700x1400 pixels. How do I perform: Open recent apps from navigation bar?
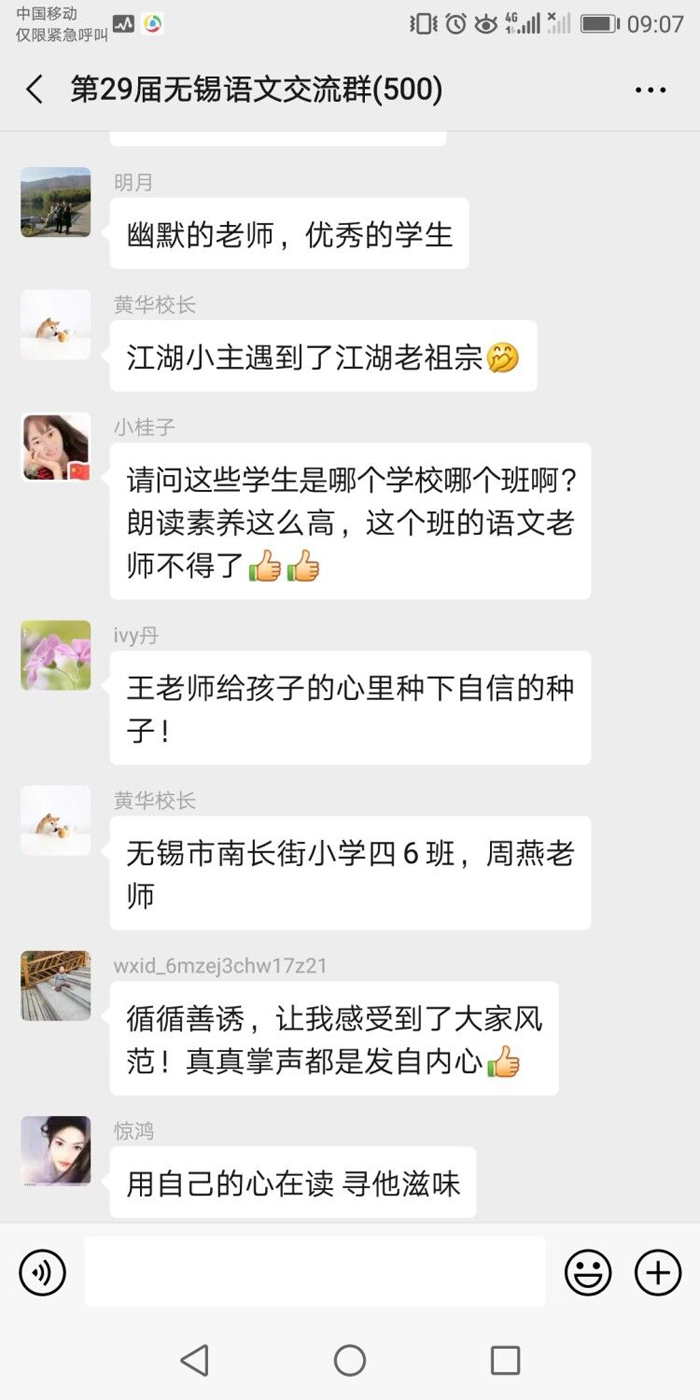(505, 1360)
